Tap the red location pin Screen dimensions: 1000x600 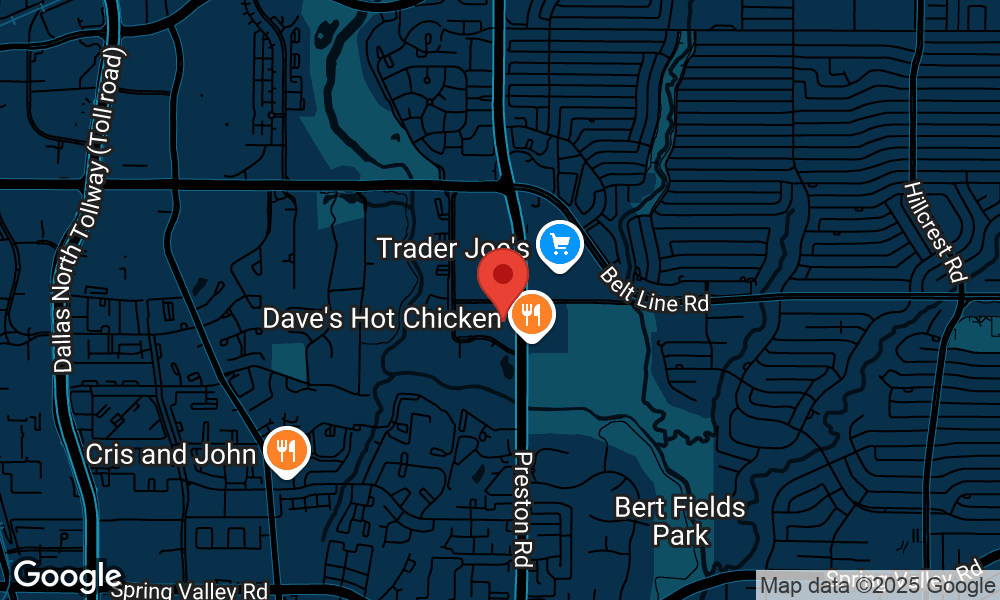[503, 275]
